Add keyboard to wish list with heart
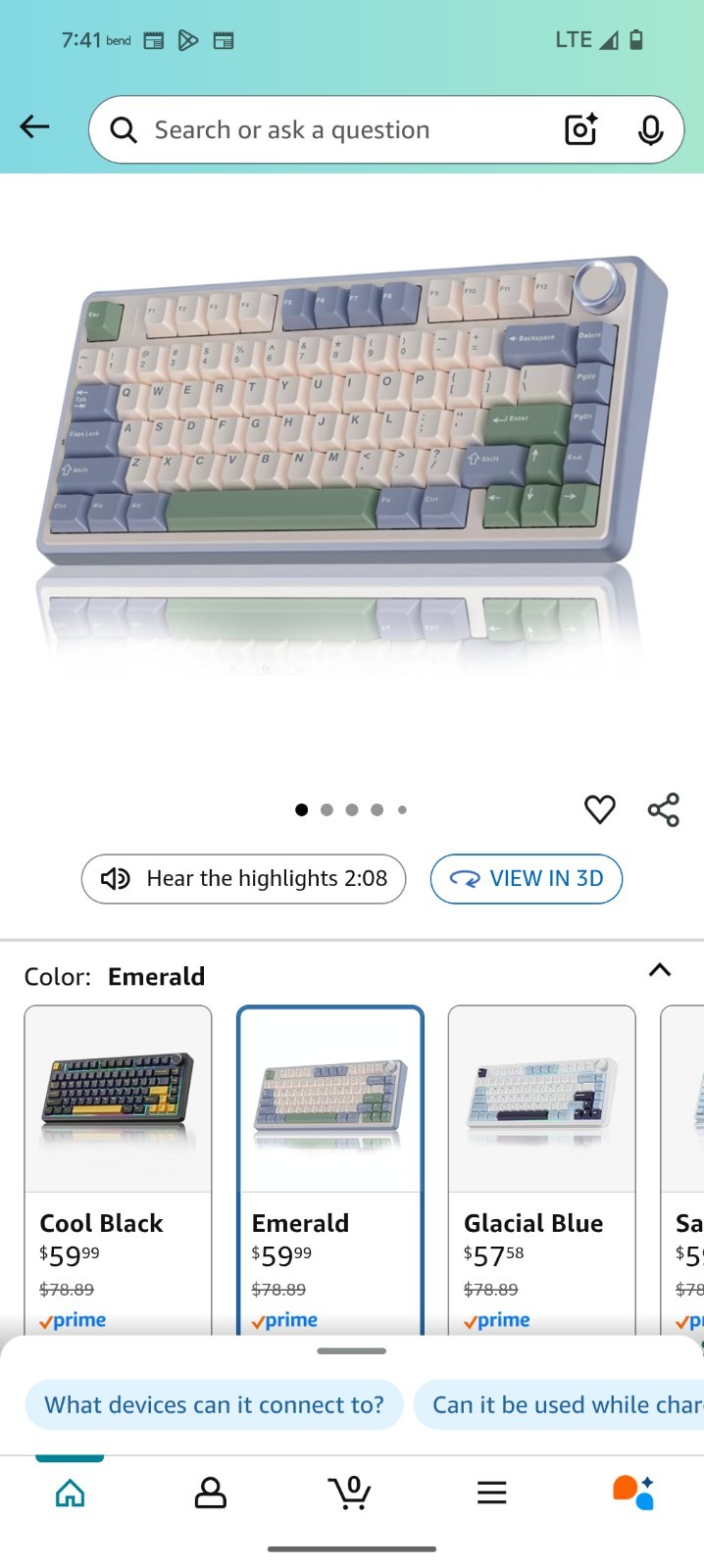This screenshot has height=1568, width=704. [599, 809]
